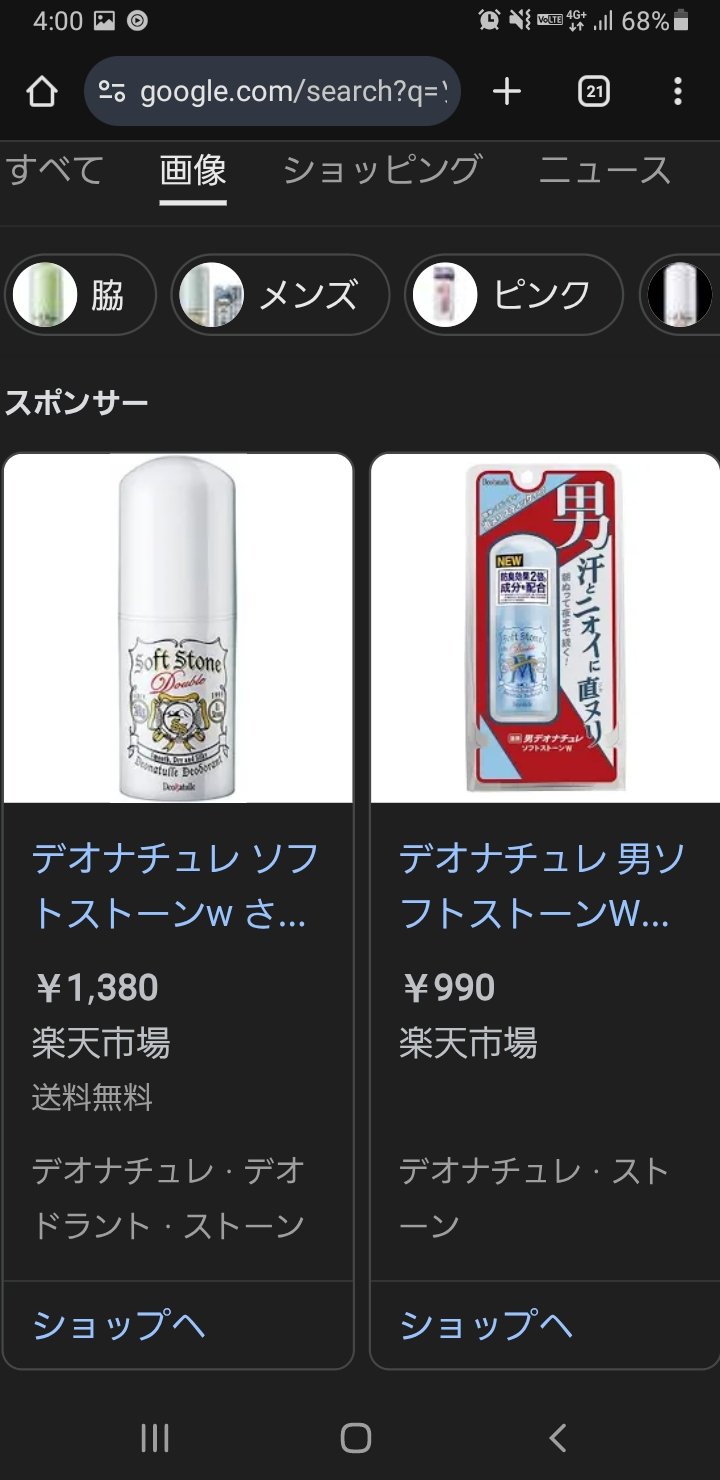
Task: Switch to the ニュース tab
Action: (604, 170)
